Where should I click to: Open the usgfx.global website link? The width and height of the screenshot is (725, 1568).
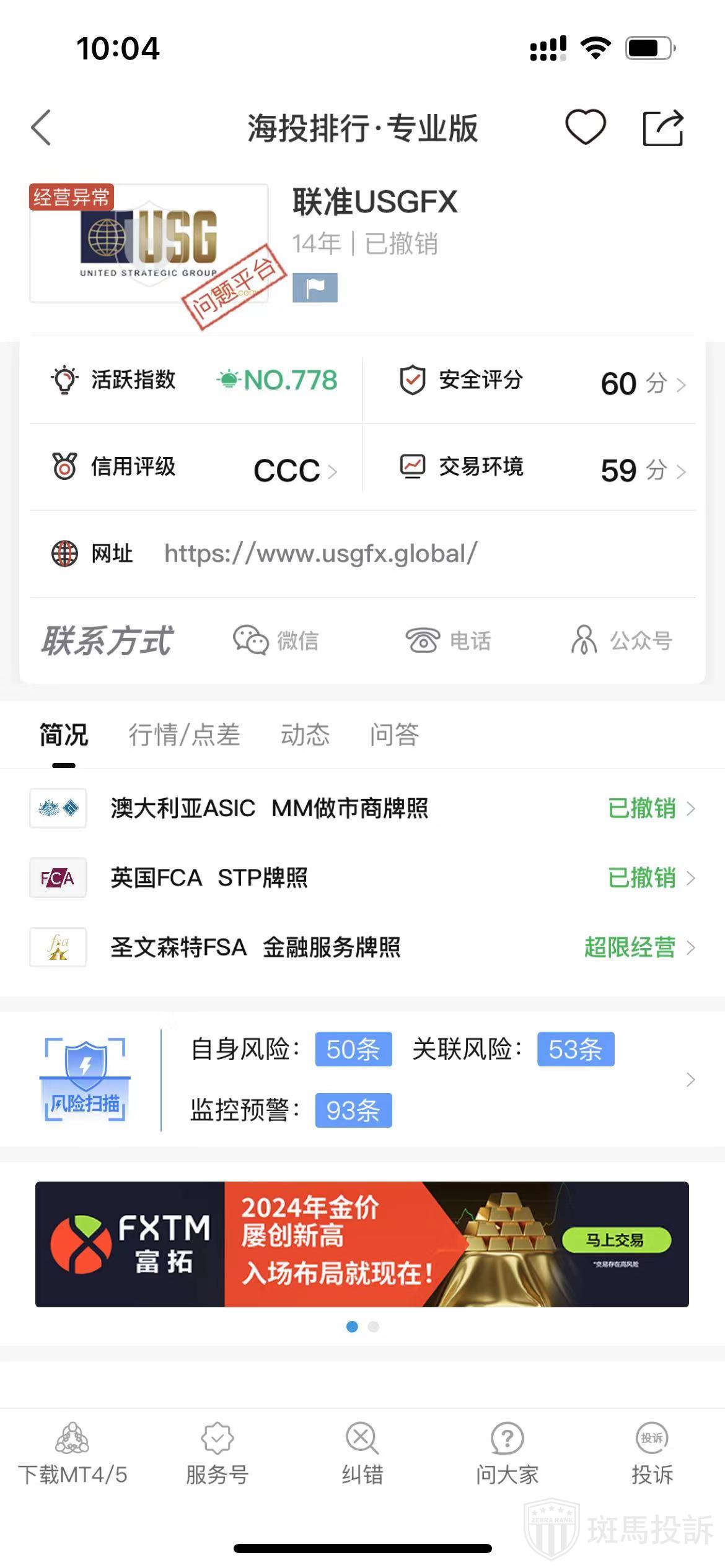(320, 554)
